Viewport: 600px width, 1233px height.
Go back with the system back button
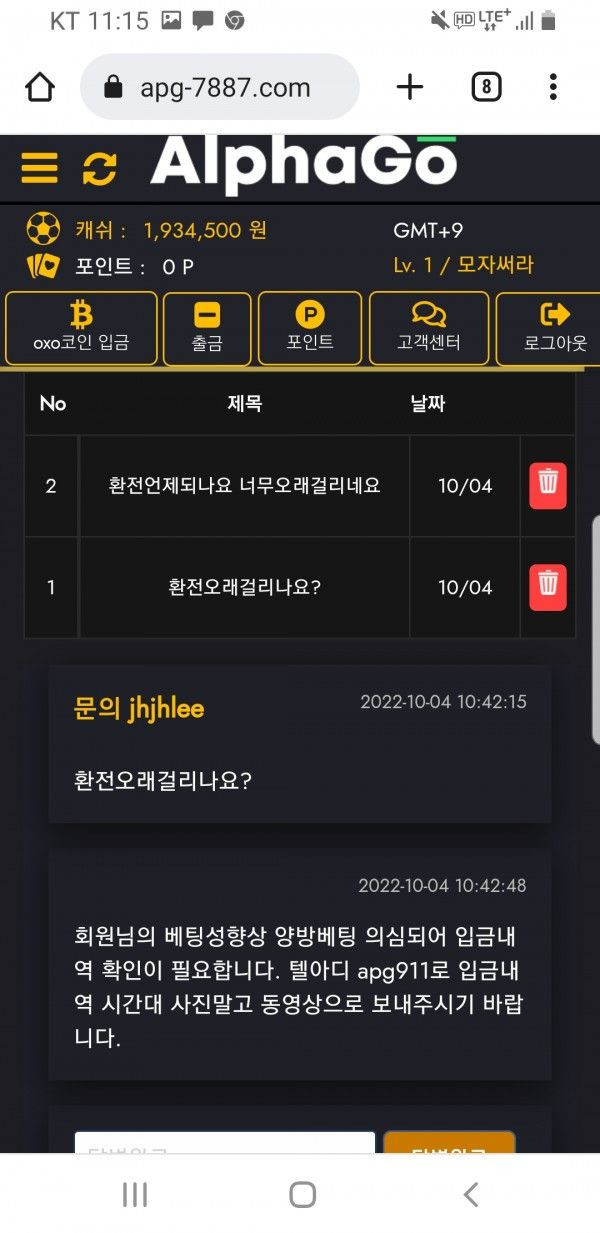470,1194
